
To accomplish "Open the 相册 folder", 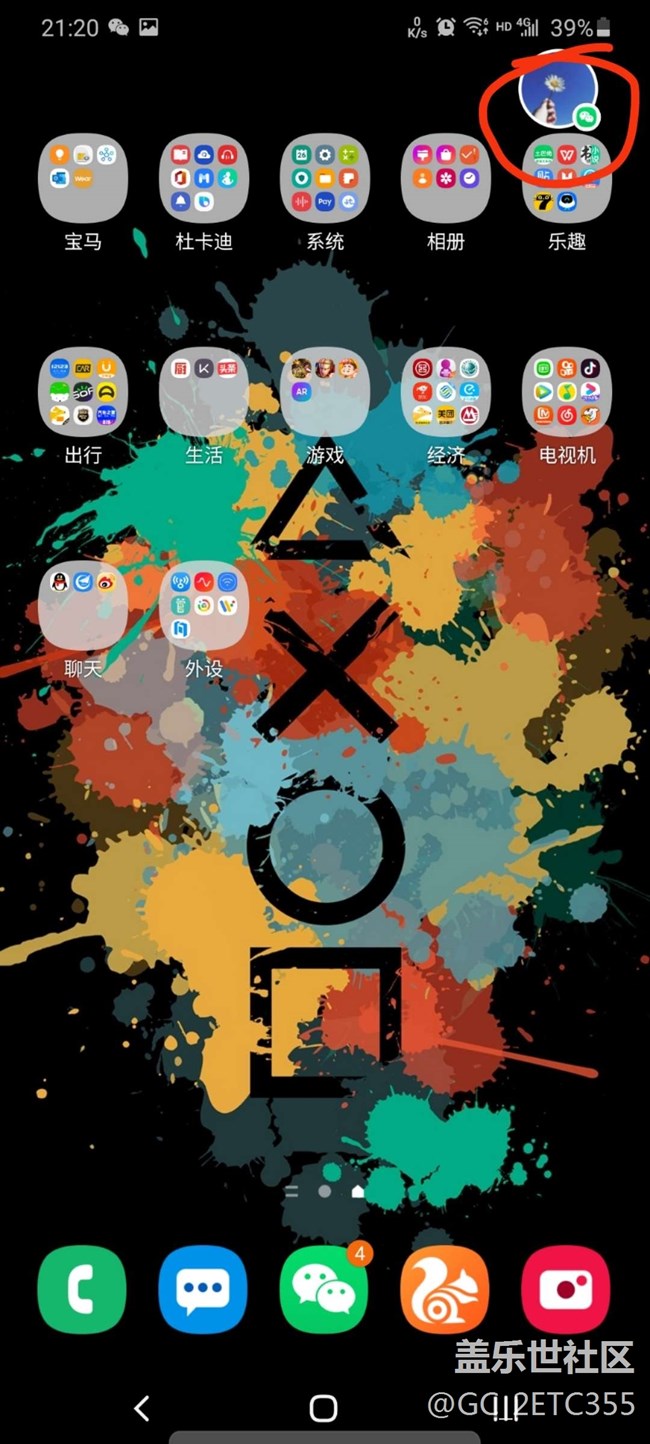I will click(446, 178).
